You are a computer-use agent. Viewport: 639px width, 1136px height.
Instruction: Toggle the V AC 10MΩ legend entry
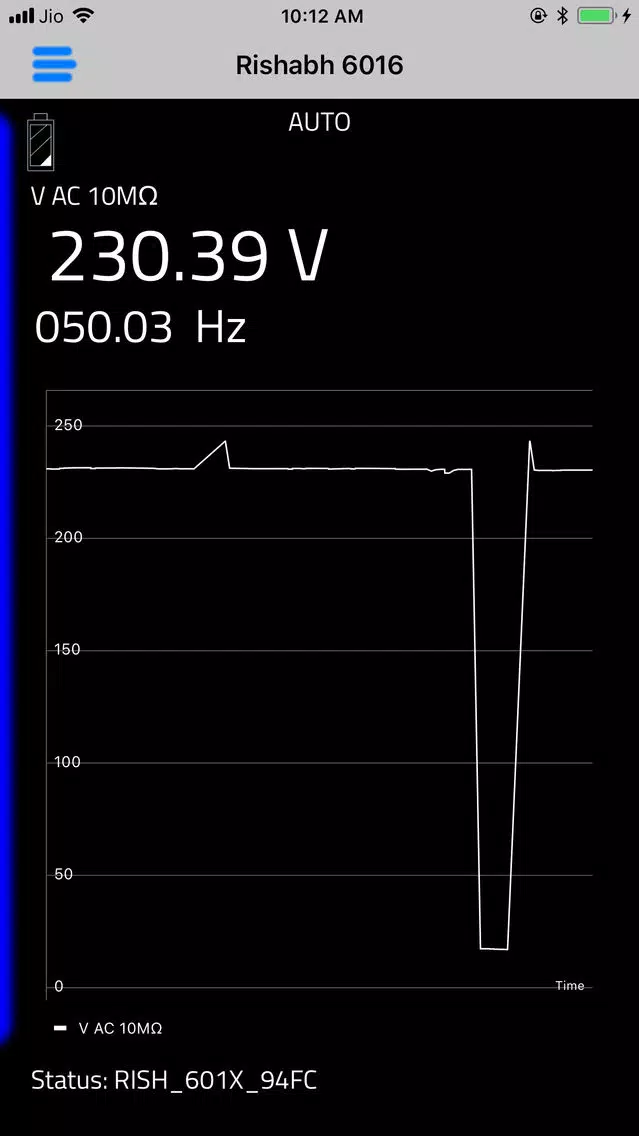tap(108, 1028)
